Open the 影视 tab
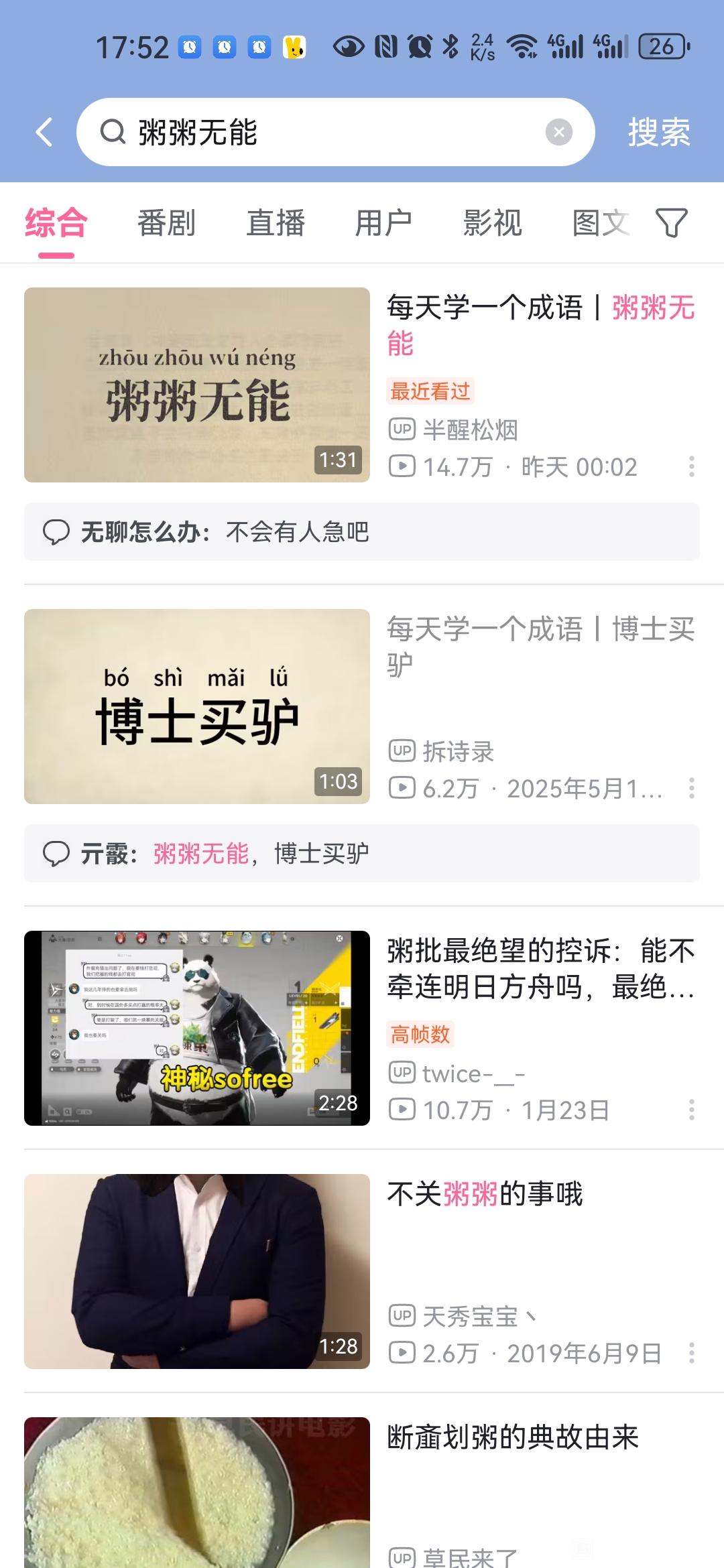Screen dimensions: 724x1568 click(492, 223)
